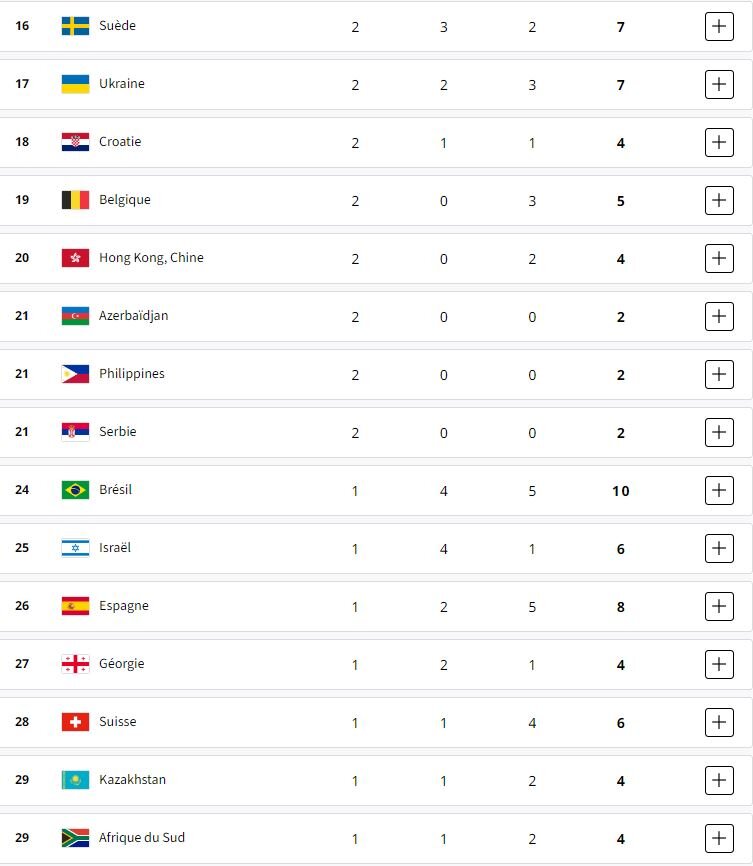Expand the Brésil medal breakdown

point(719,491)
